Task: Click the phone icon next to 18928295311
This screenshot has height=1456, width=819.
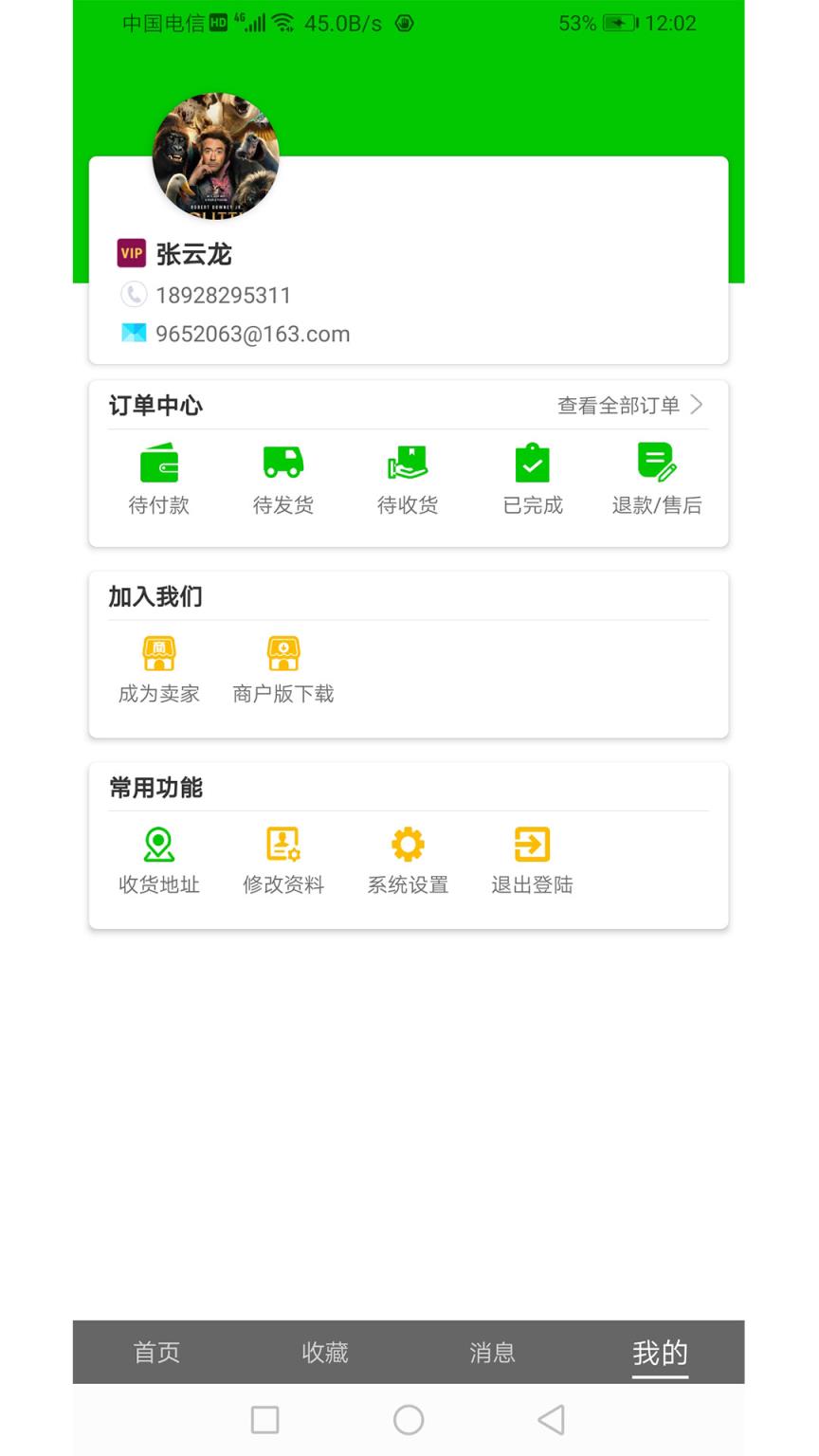Action: (134, 295)
